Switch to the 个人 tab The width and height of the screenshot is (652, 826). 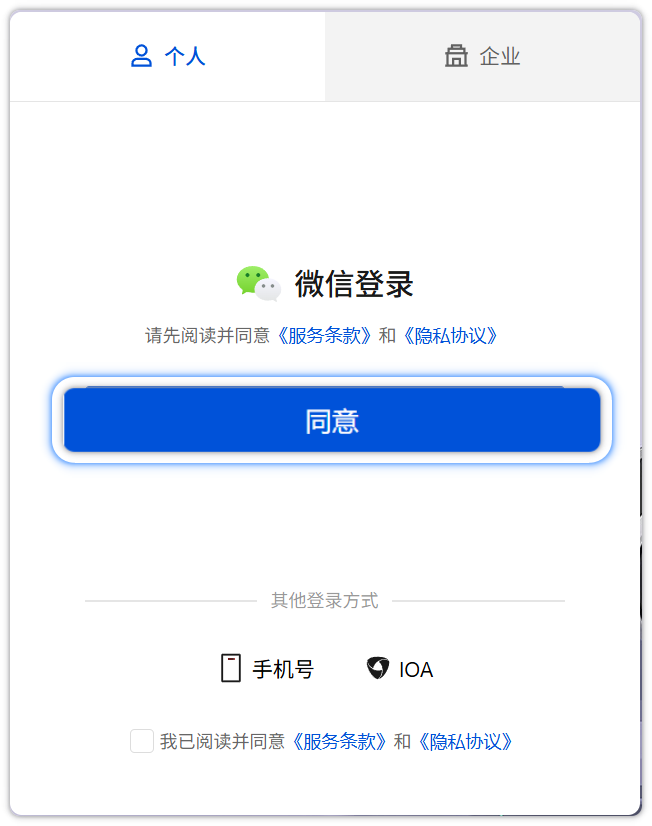(168, 56)
